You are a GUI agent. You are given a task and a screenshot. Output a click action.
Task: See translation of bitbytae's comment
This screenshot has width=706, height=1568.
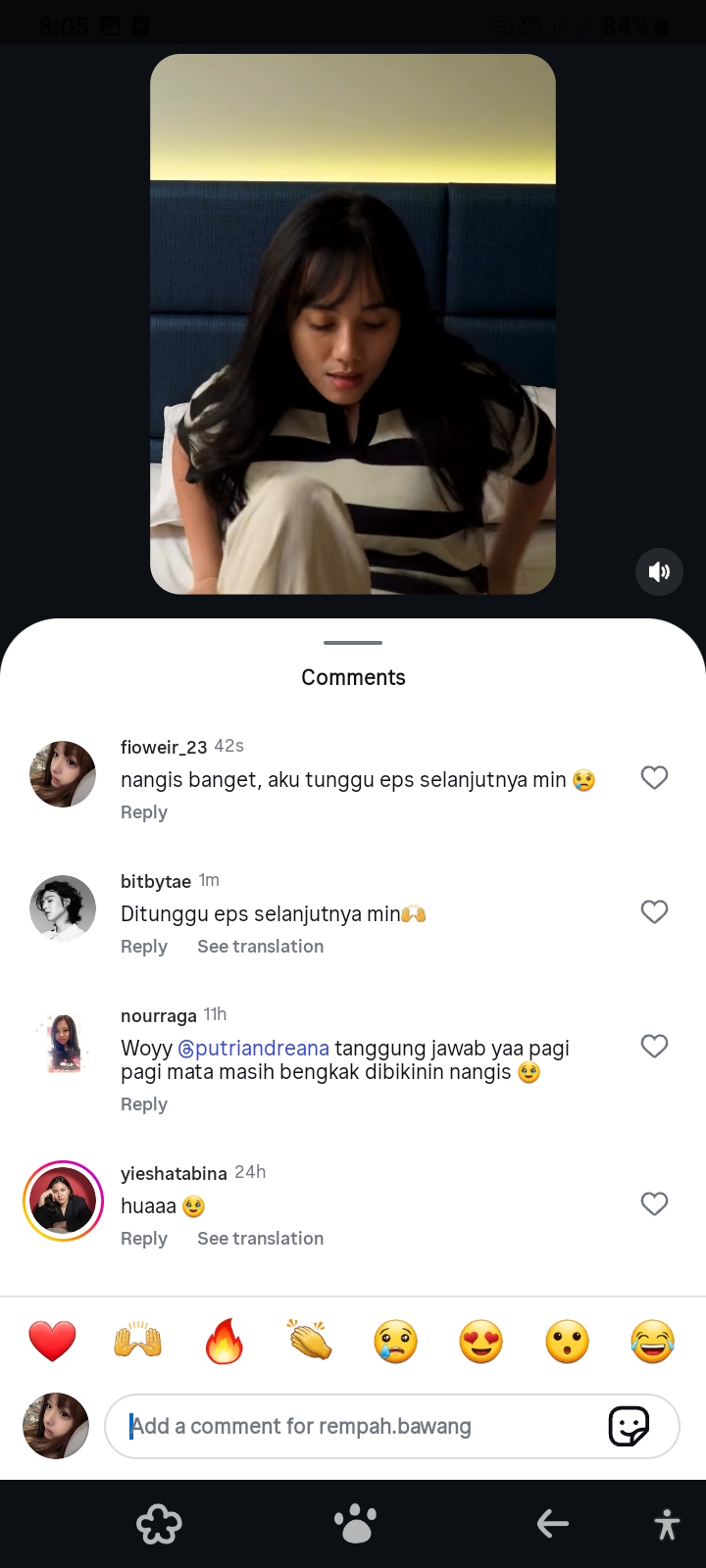(x=260, y=947)
